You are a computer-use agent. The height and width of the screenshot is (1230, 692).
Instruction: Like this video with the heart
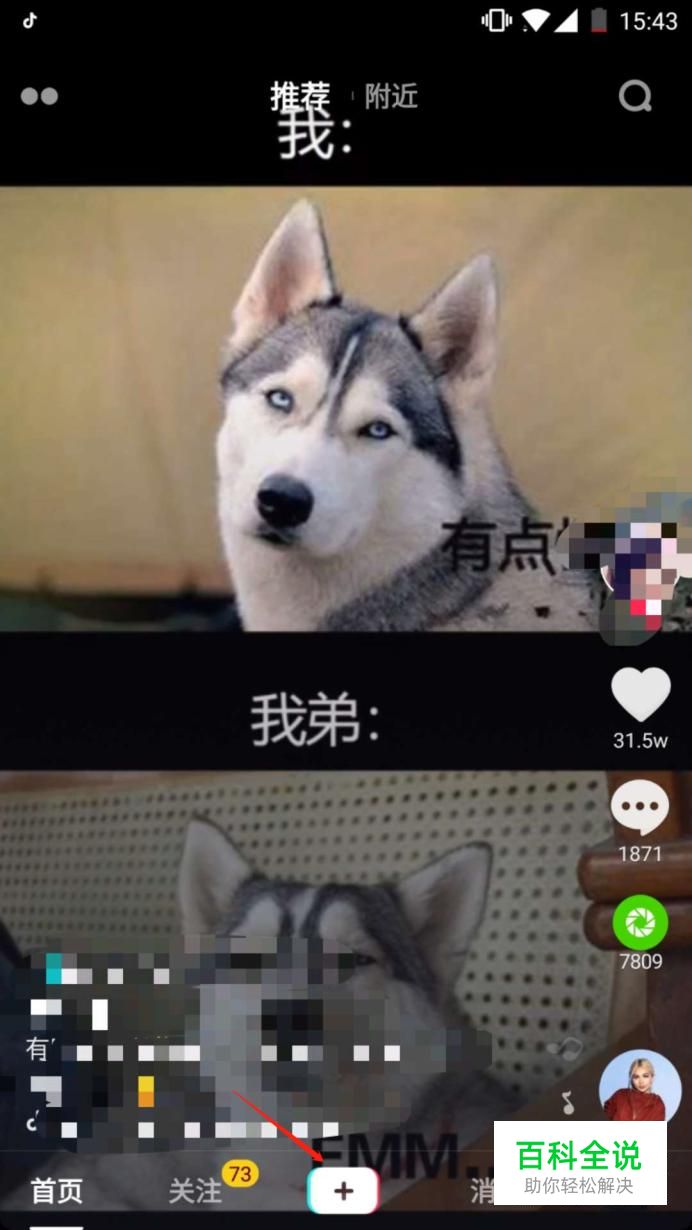click(x=640, y=695)
